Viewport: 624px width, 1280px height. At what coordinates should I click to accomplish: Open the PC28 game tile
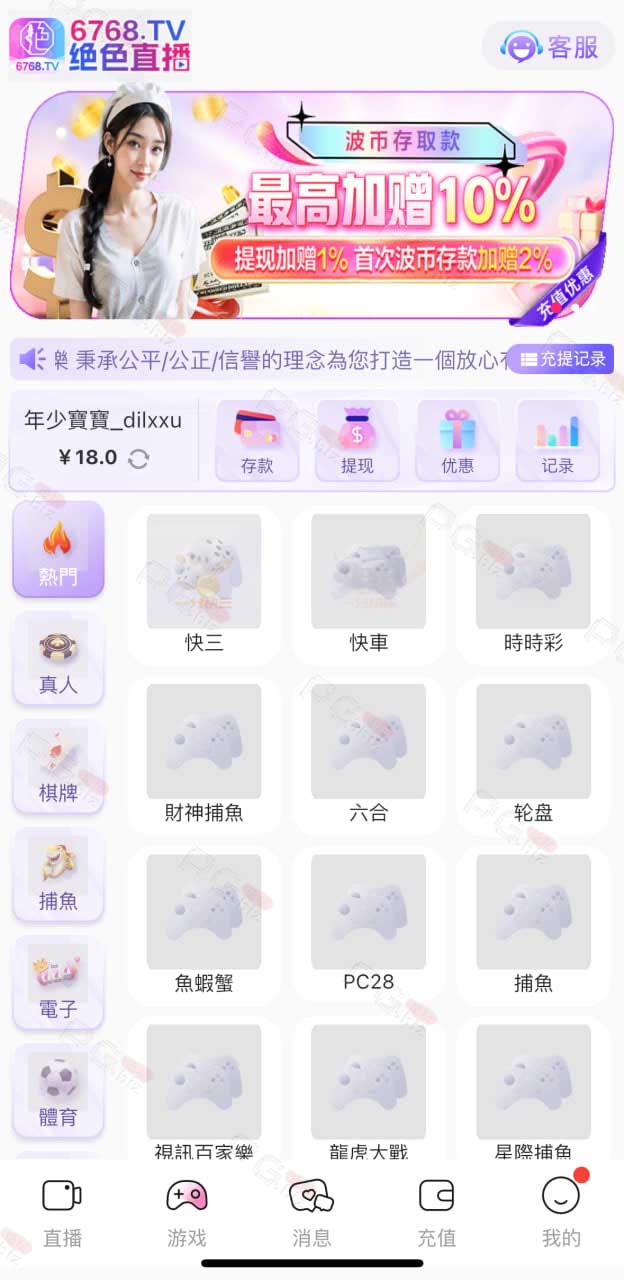[x=369, y=925]
